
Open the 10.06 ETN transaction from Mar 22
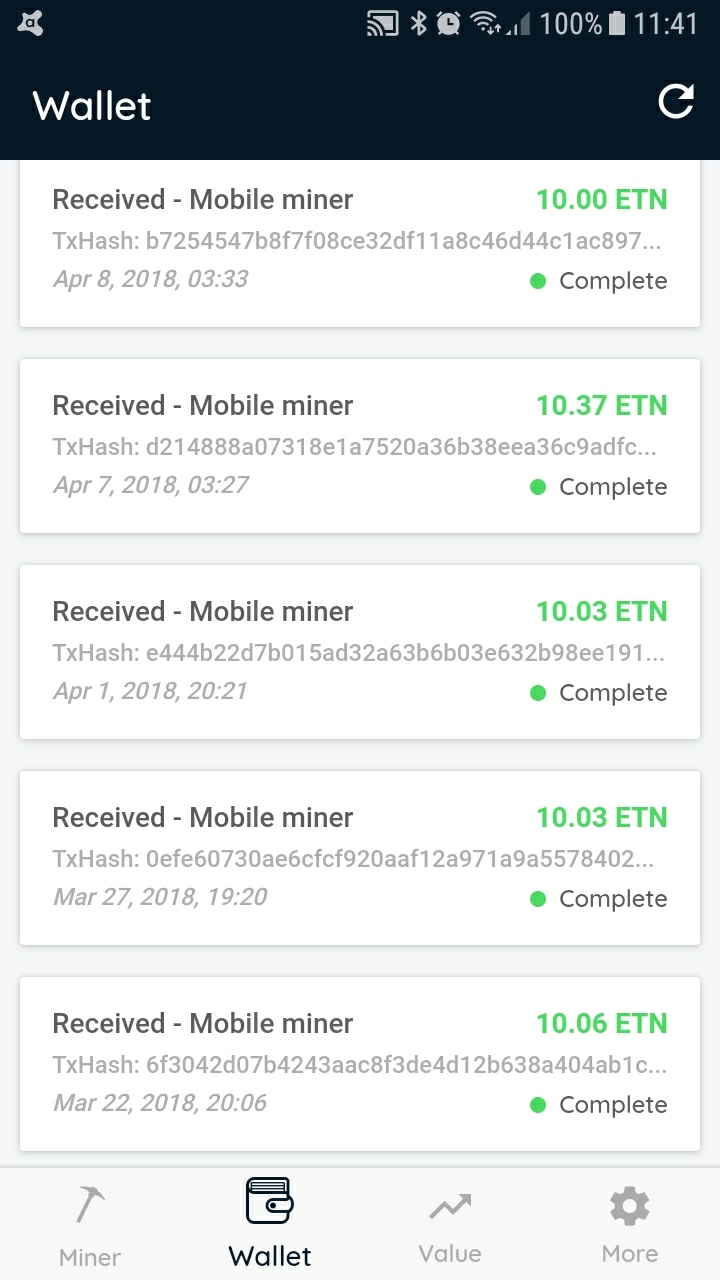[360, 1064]
